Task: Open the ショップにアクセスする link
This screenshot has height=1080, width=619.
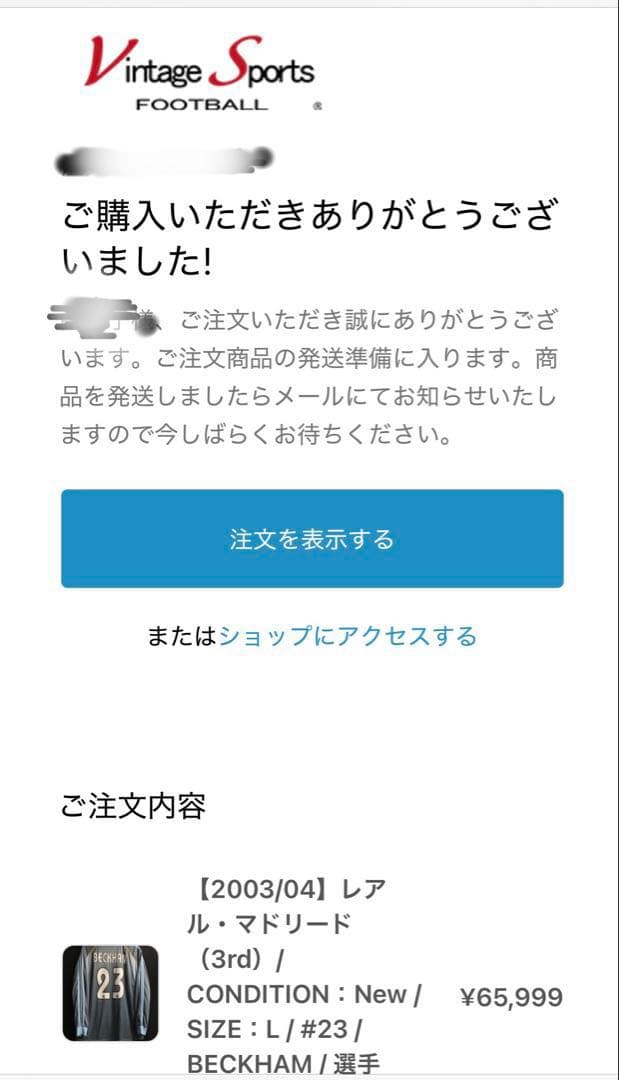Action: coord(347,636)
